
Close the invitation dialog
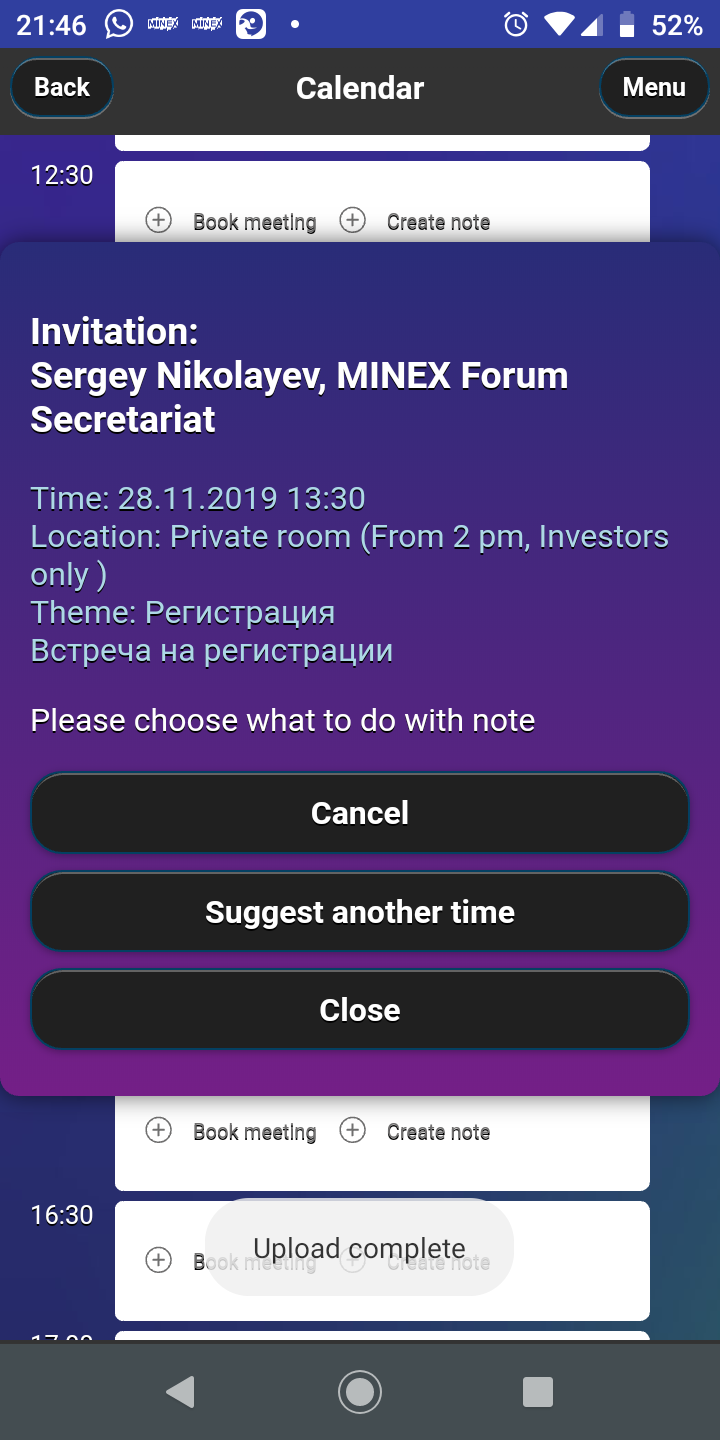[x=360, y=1010]
